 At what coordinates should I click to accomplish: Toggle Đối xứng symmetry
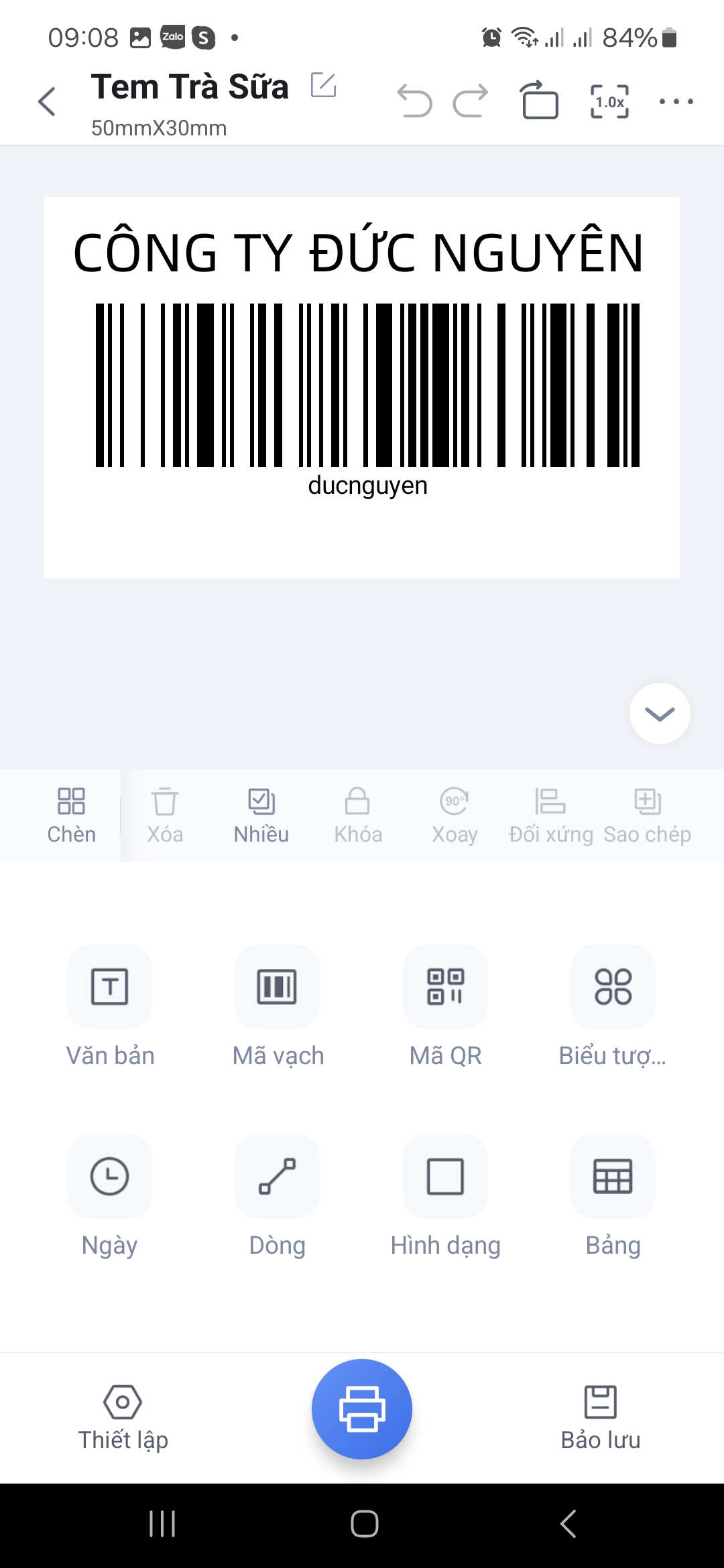point(551,814)
